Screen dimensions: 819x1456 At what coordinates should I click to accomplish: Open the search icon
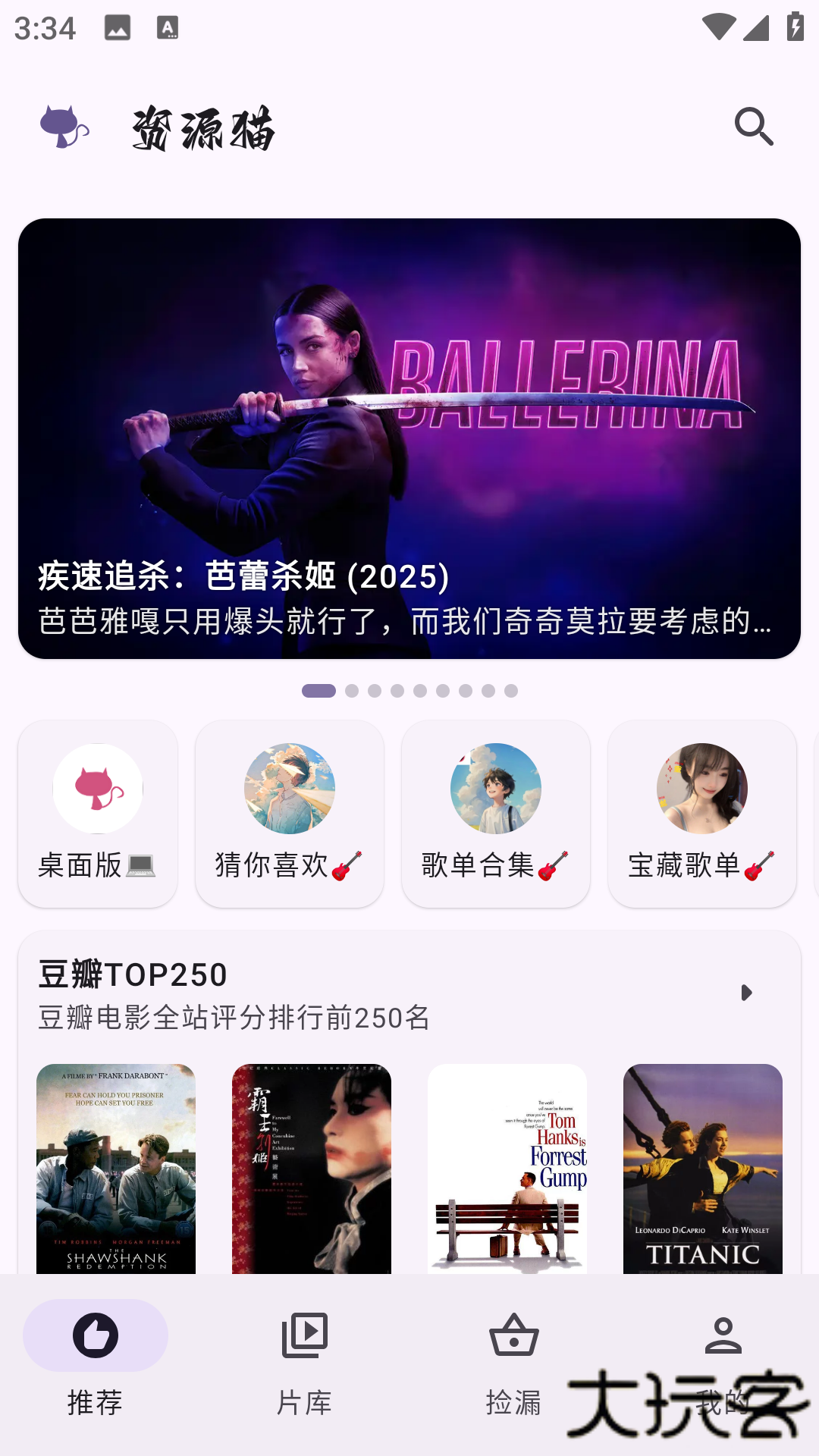pyautogui.click(x=754, y=127)
